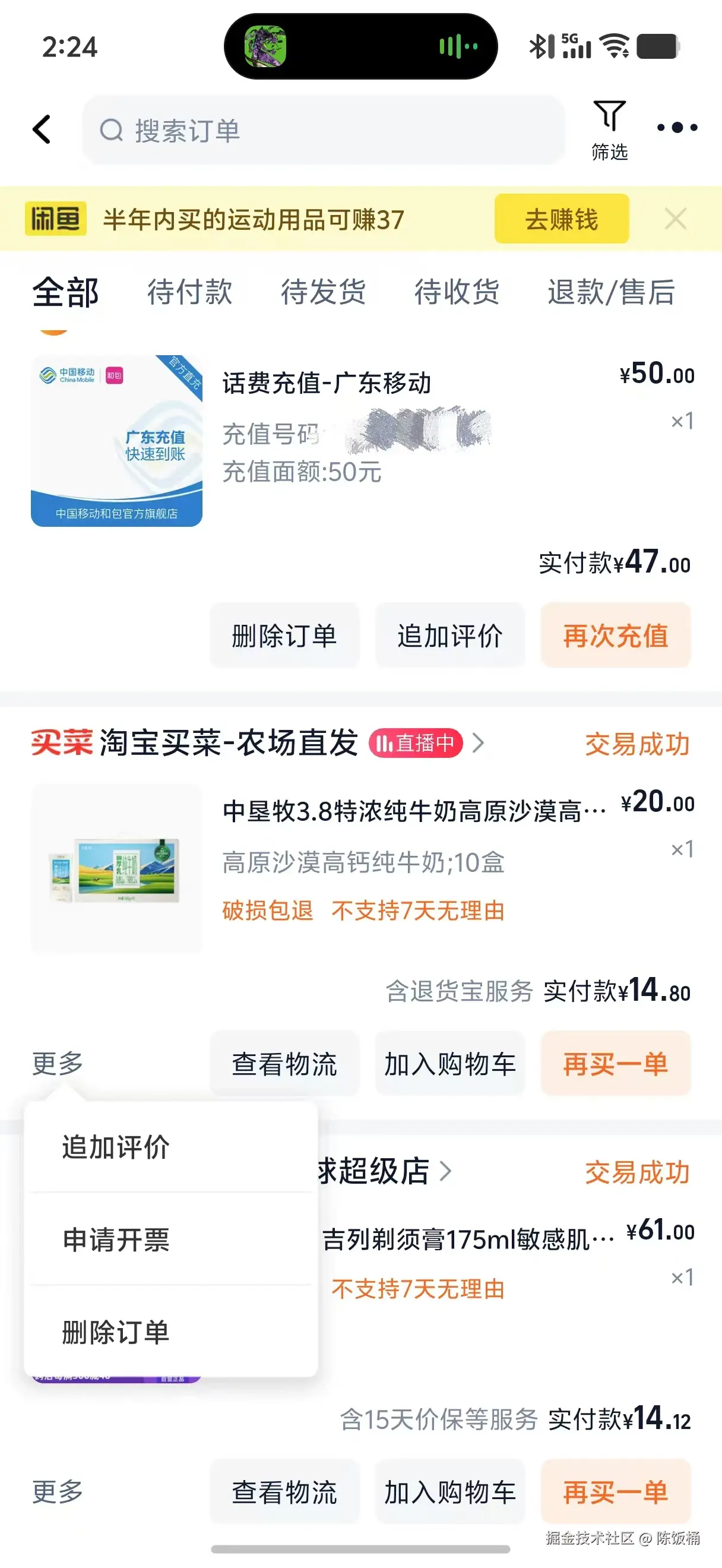Open the three-dot overflow menu
The image size is (722, 1568).
point(677,128)
